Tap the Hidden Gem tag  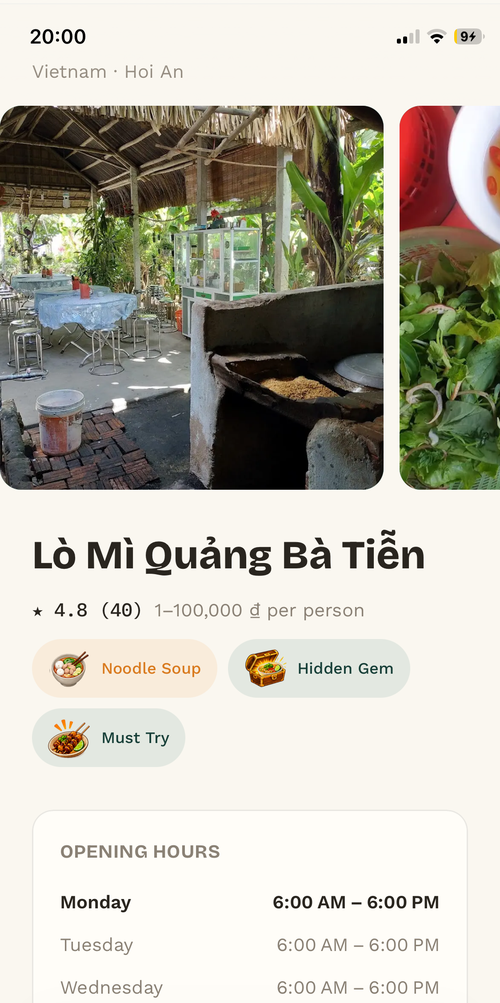(x=319, y=668)
